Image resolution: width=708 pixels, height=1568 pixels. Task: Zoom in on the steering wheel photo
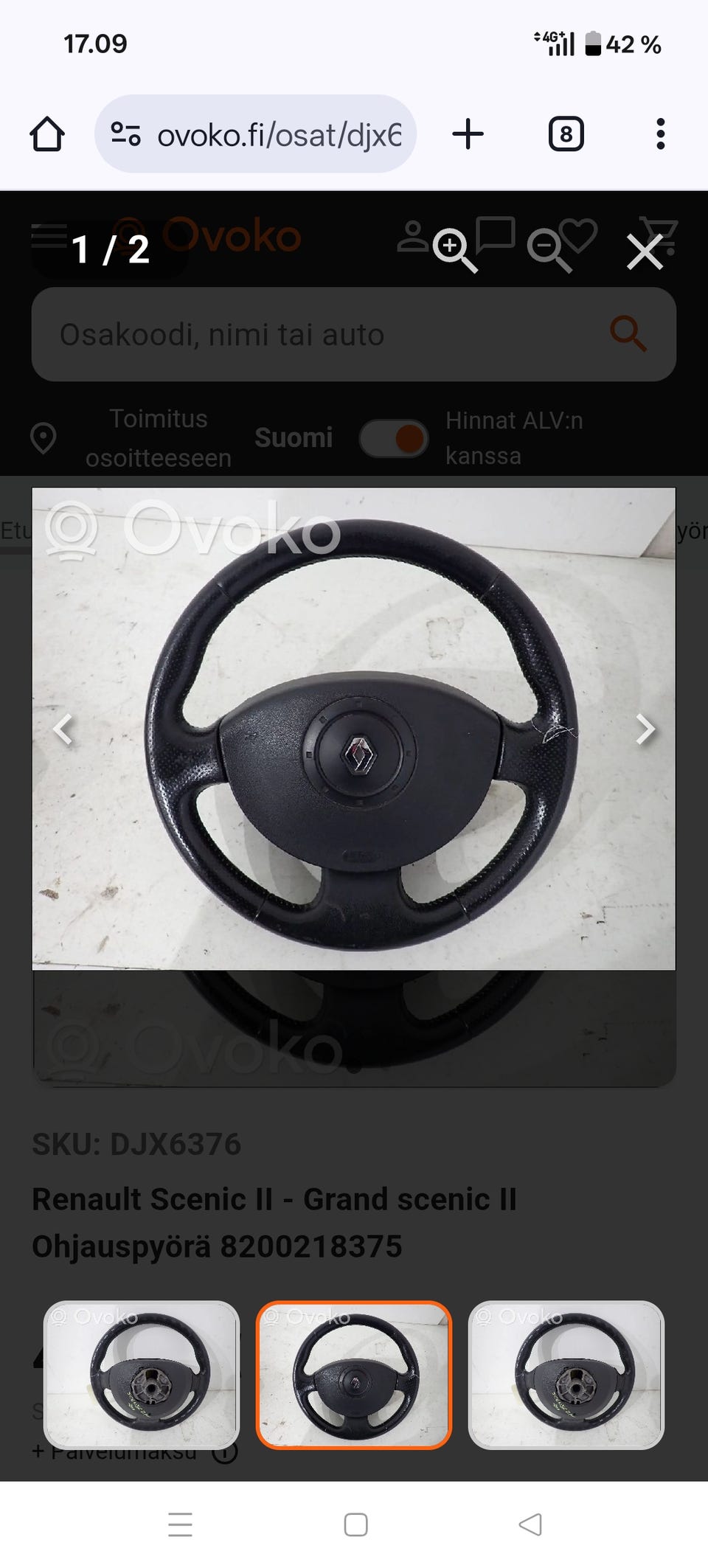click(x=454, y=251)
